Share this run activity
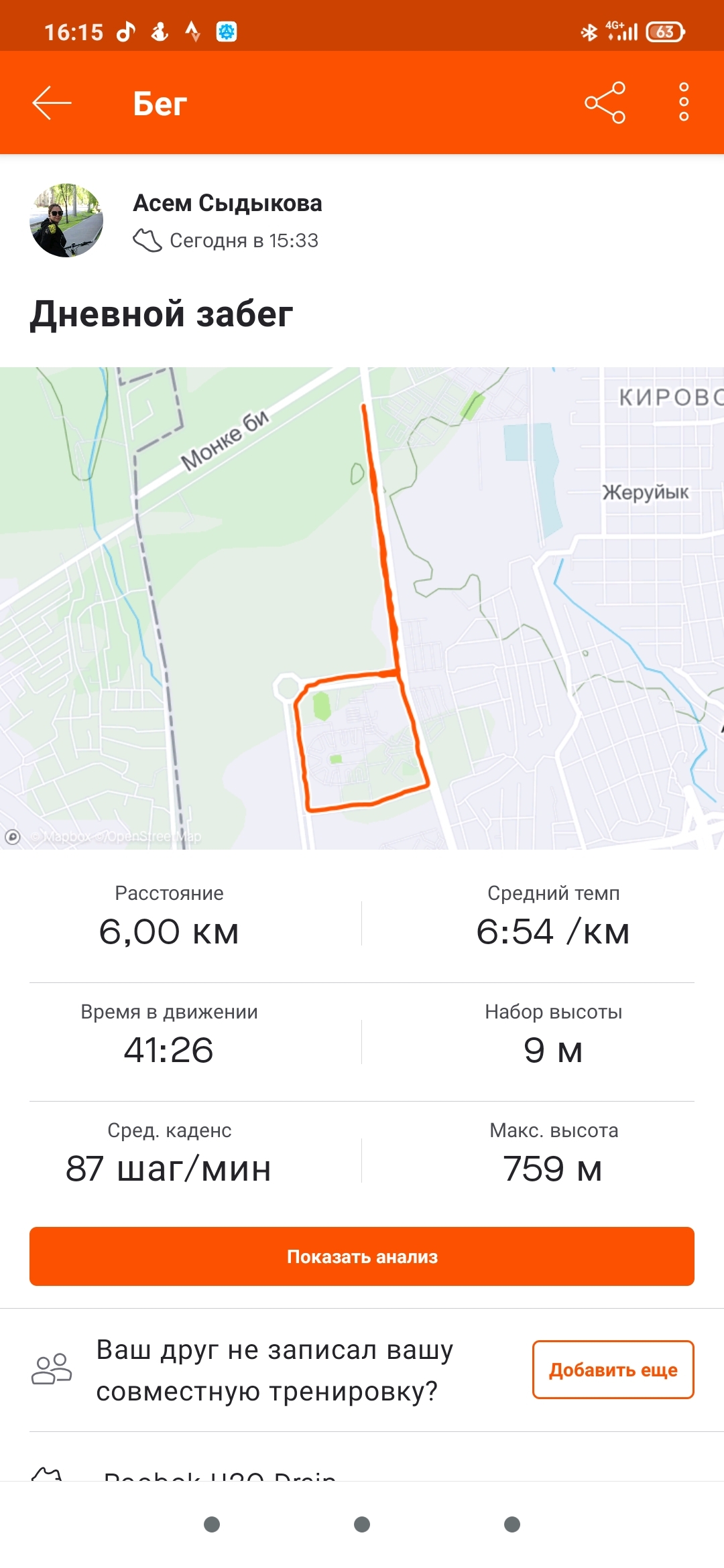The height and width of the screenshot is (1568, 724). pyautogui.click(x=605, y=103)
